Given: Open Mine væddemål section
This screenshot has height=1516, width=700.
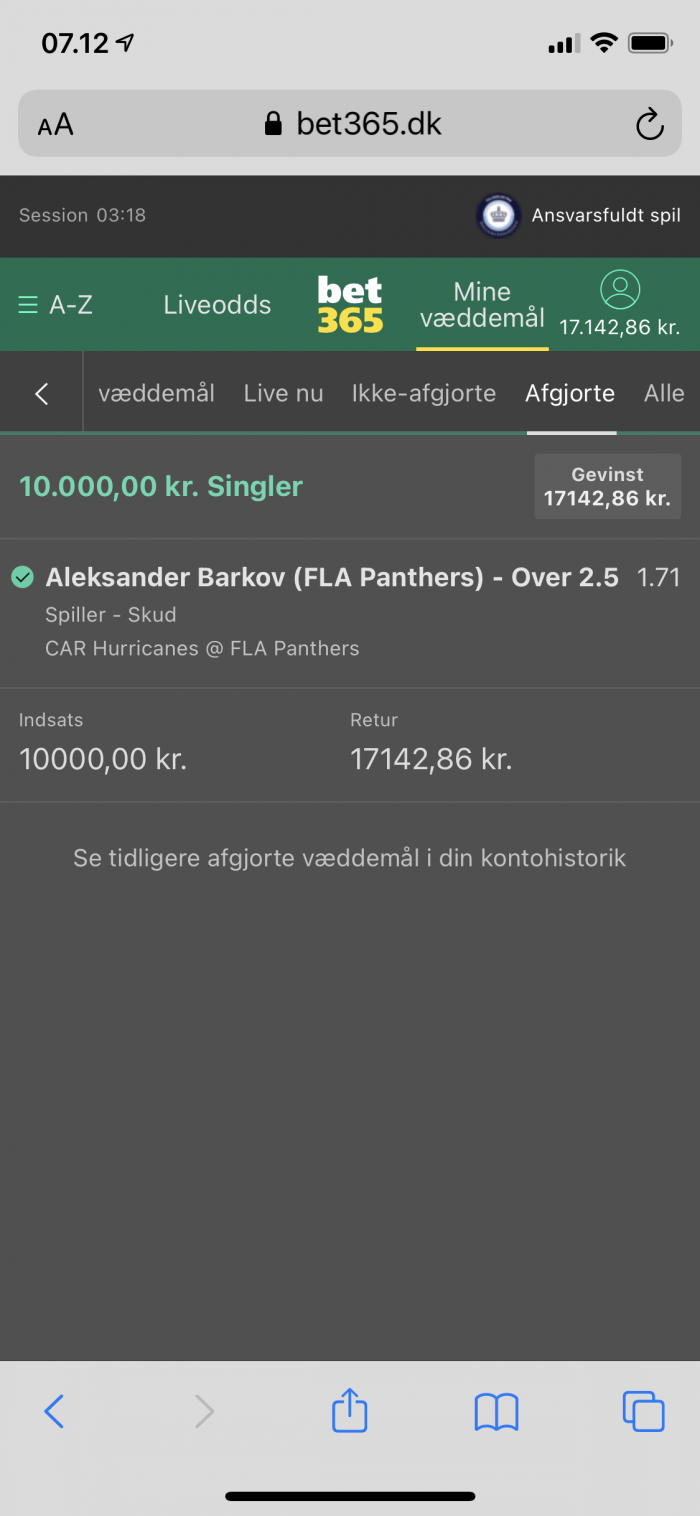Looking at the screenshot, I should [482, 305].
